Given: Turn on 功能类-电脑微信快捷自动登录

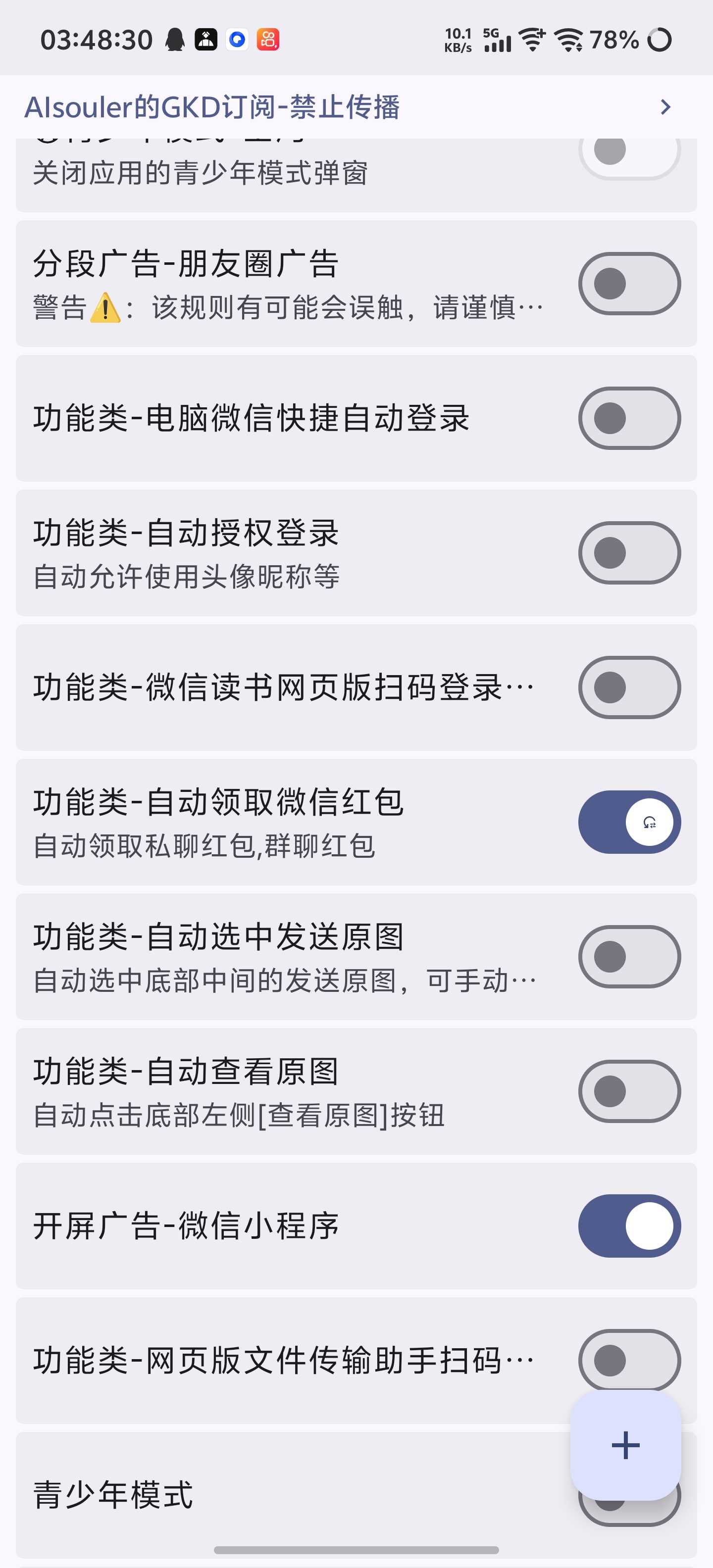Looking at the screenshot, I should coord(629,418).
